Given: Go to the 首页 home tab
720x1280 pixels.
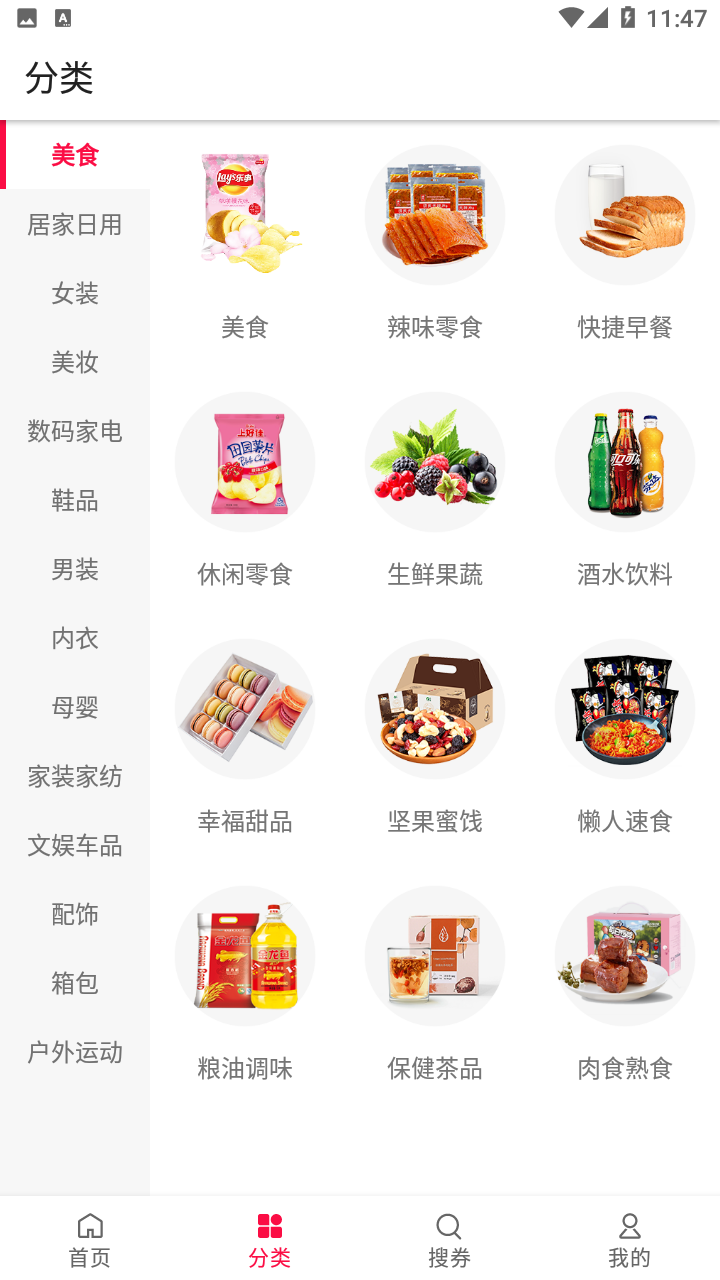Looking at the screenshot, I should click(90, 1240).
